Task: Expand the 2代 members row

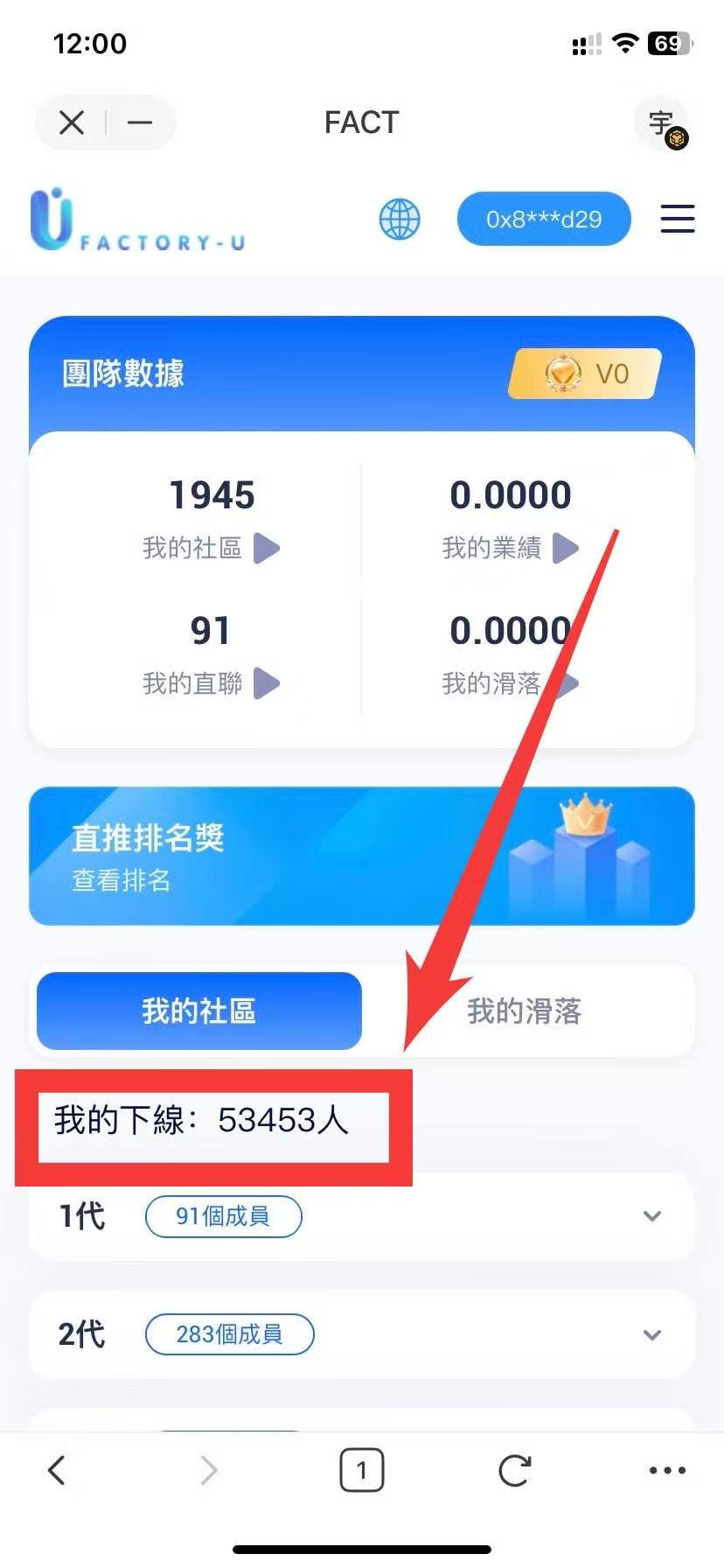Action: pos(651,1335)
